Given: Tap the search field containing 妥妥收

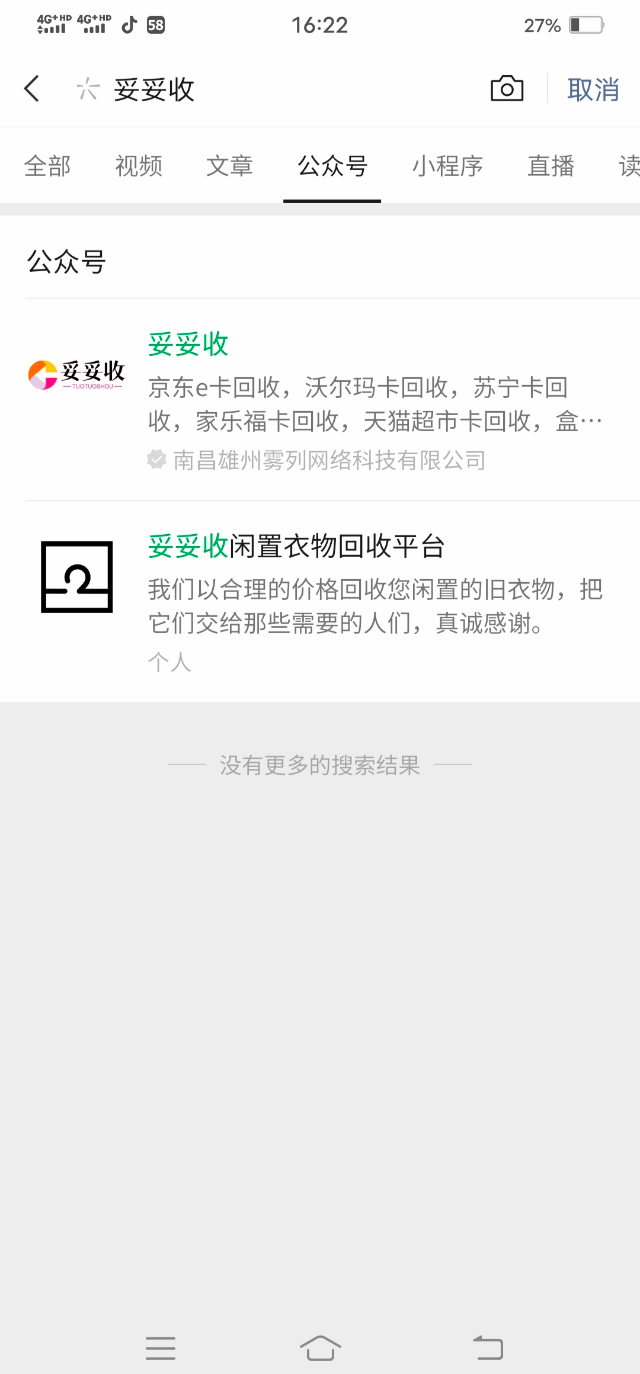Looking at the screenshot, I should pos(280,89).
